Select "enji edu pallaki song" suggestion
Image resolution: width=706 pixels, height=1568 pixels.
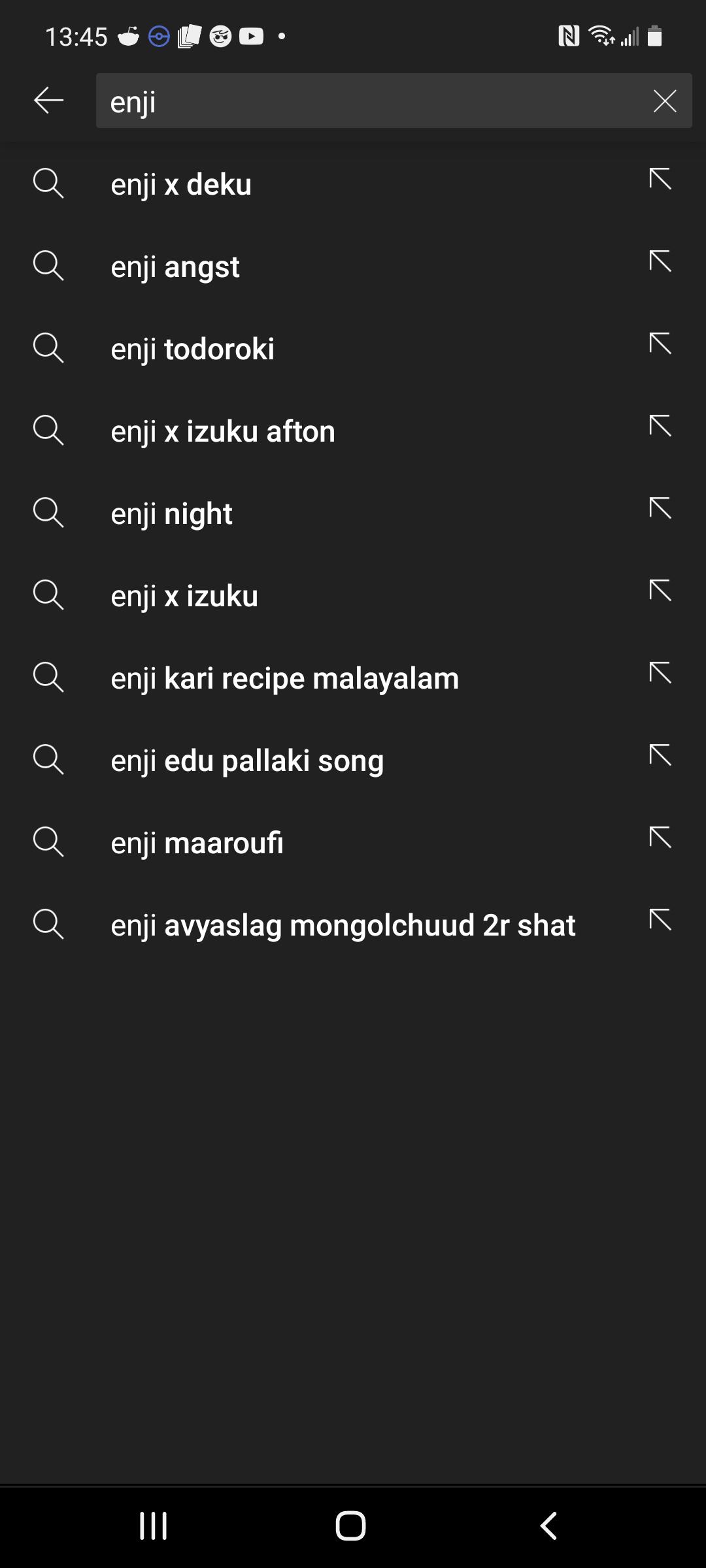click(x=247, y=760)
